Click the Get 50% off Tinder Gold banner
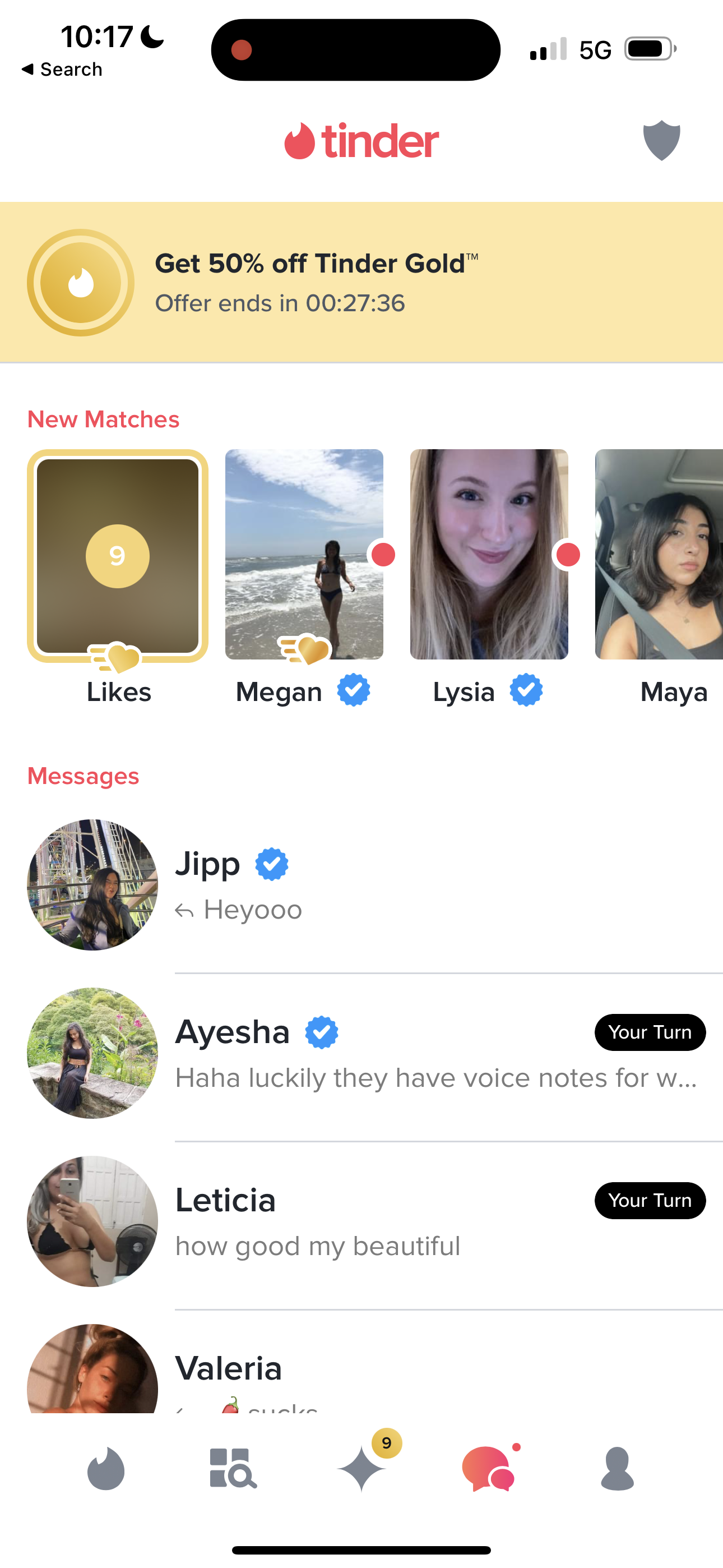Screen dimensions: 723x1568 (361, 281)
